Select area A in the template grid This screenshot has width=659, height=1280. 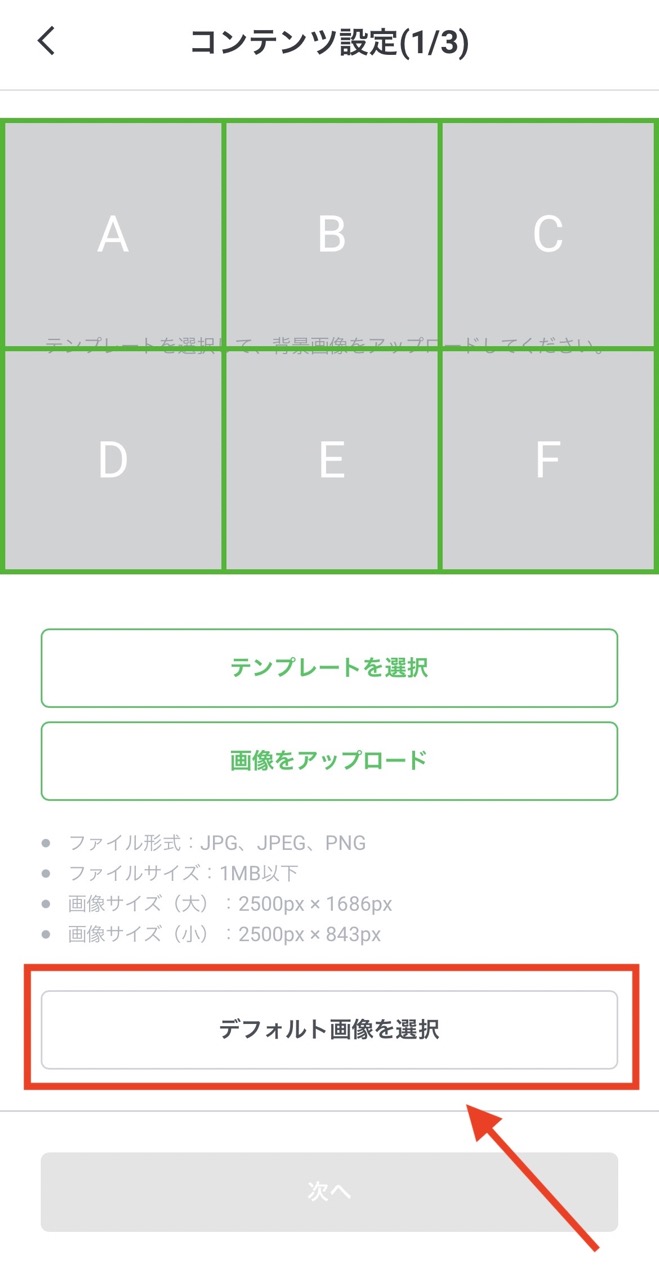[113, 235]
